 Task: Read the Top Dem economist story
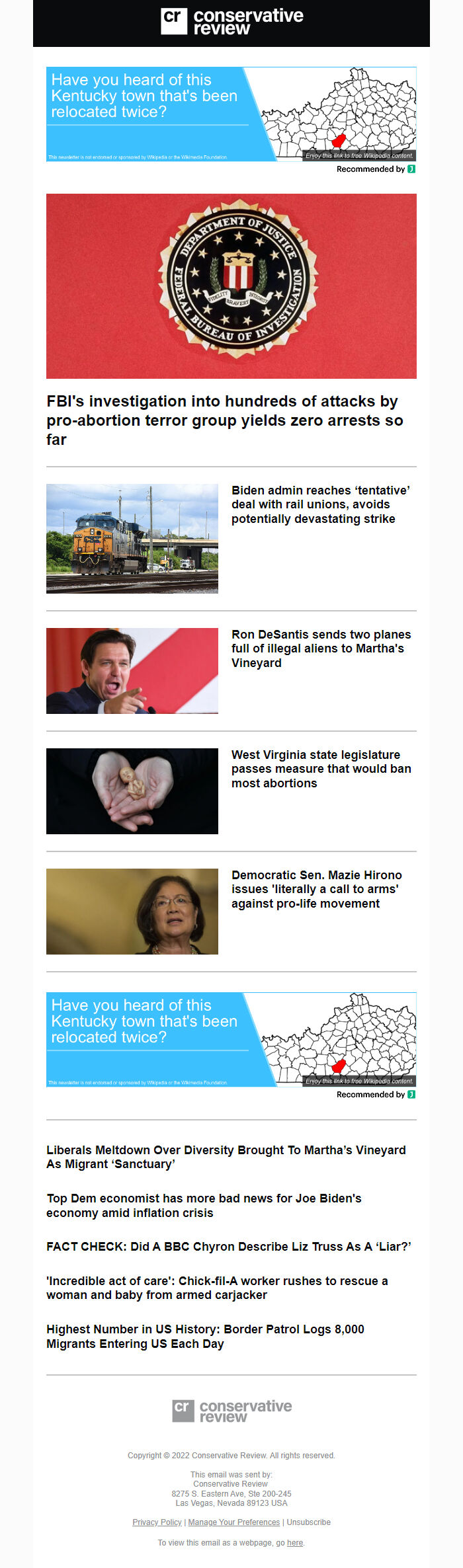pos(204,1205)
